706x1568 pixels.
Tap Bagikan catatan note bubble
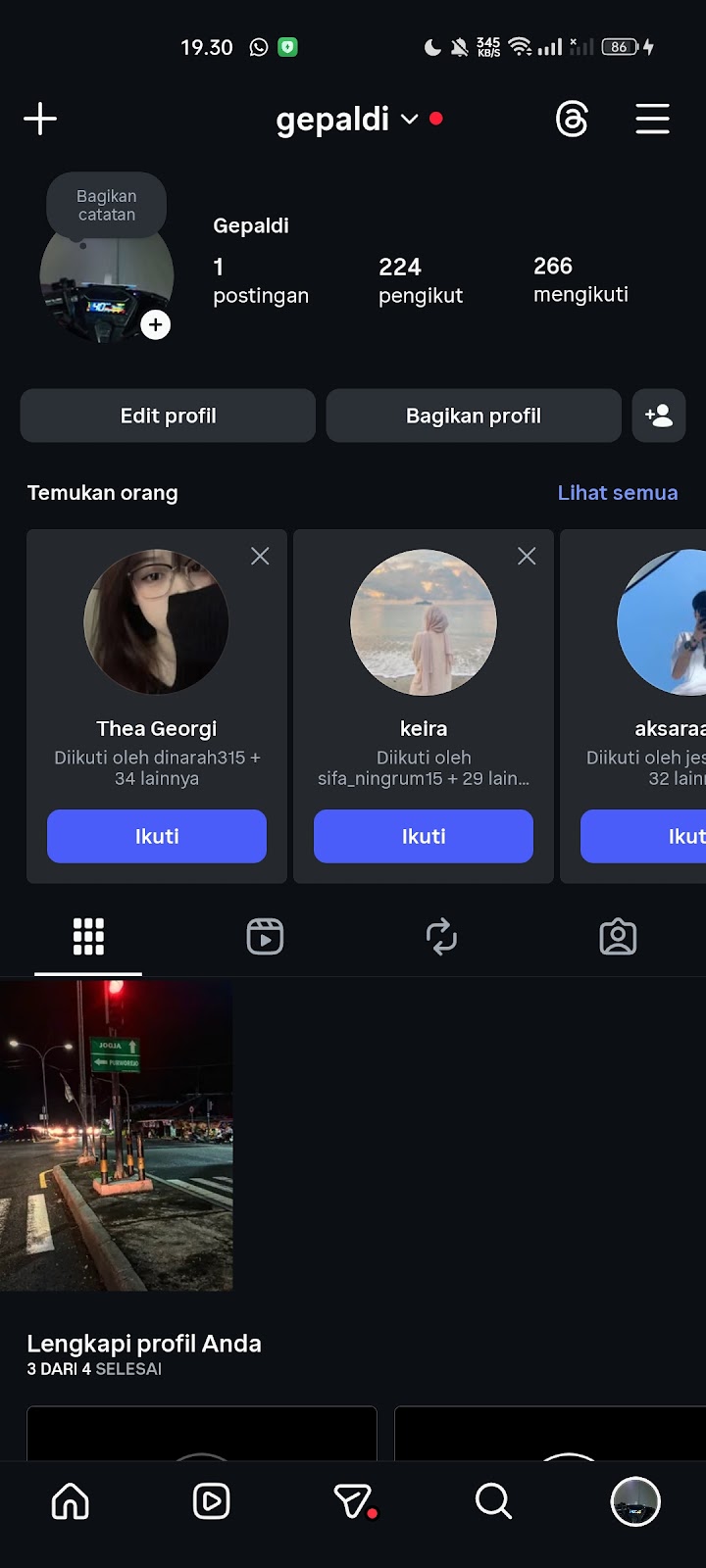click(107, 206)
